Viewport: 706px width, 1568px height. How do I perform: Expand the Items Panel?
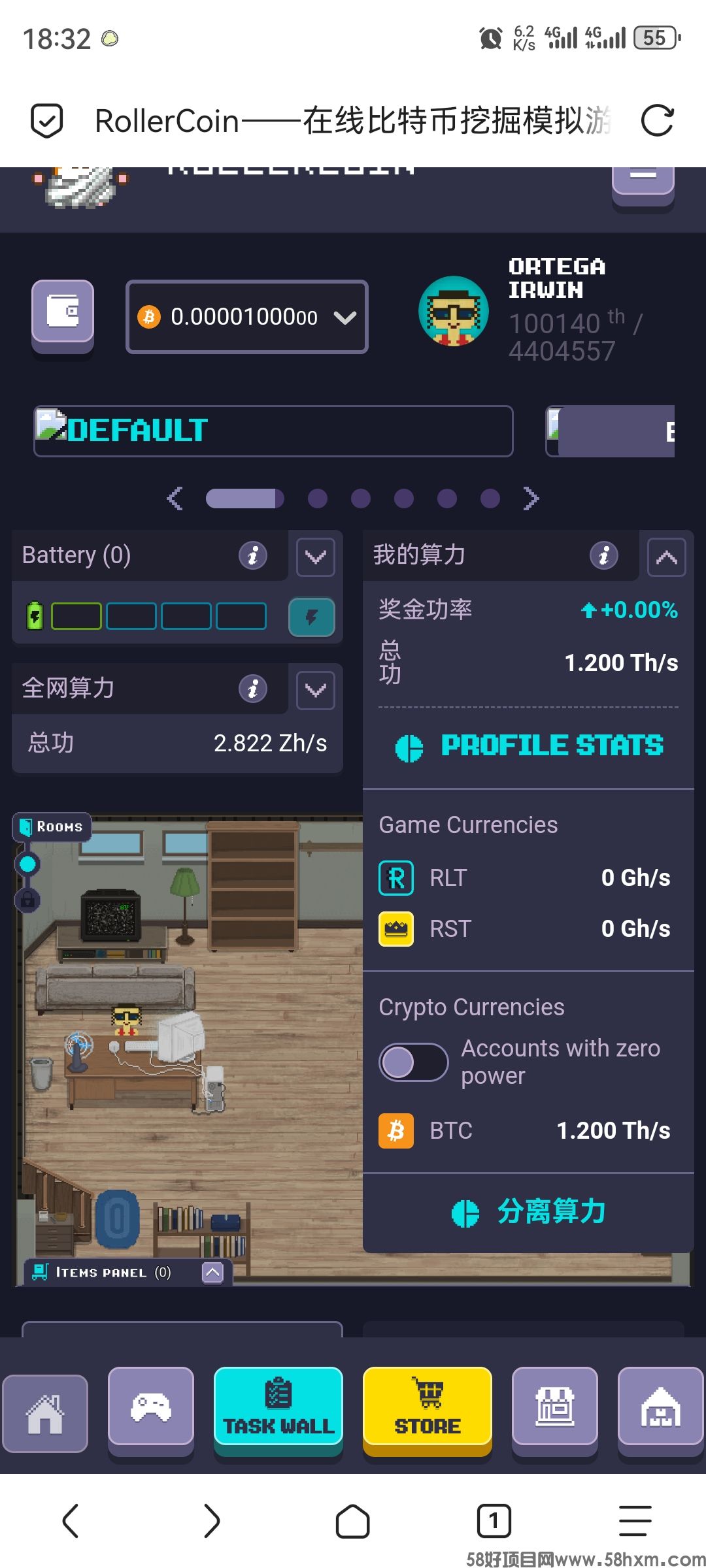coord(212,1272)
